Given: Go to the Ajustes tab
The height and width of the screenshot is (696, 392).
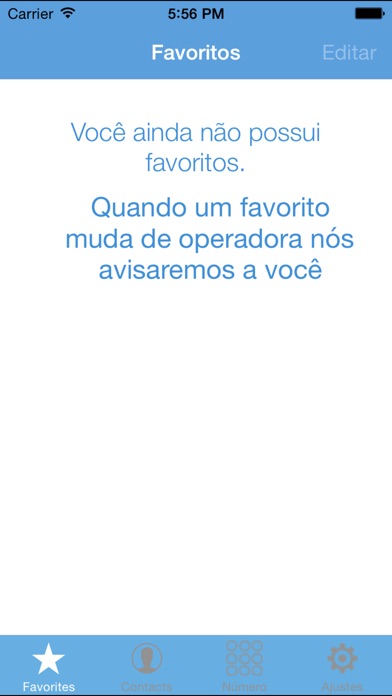Looking at the screenshot, I should coord(342,666).
